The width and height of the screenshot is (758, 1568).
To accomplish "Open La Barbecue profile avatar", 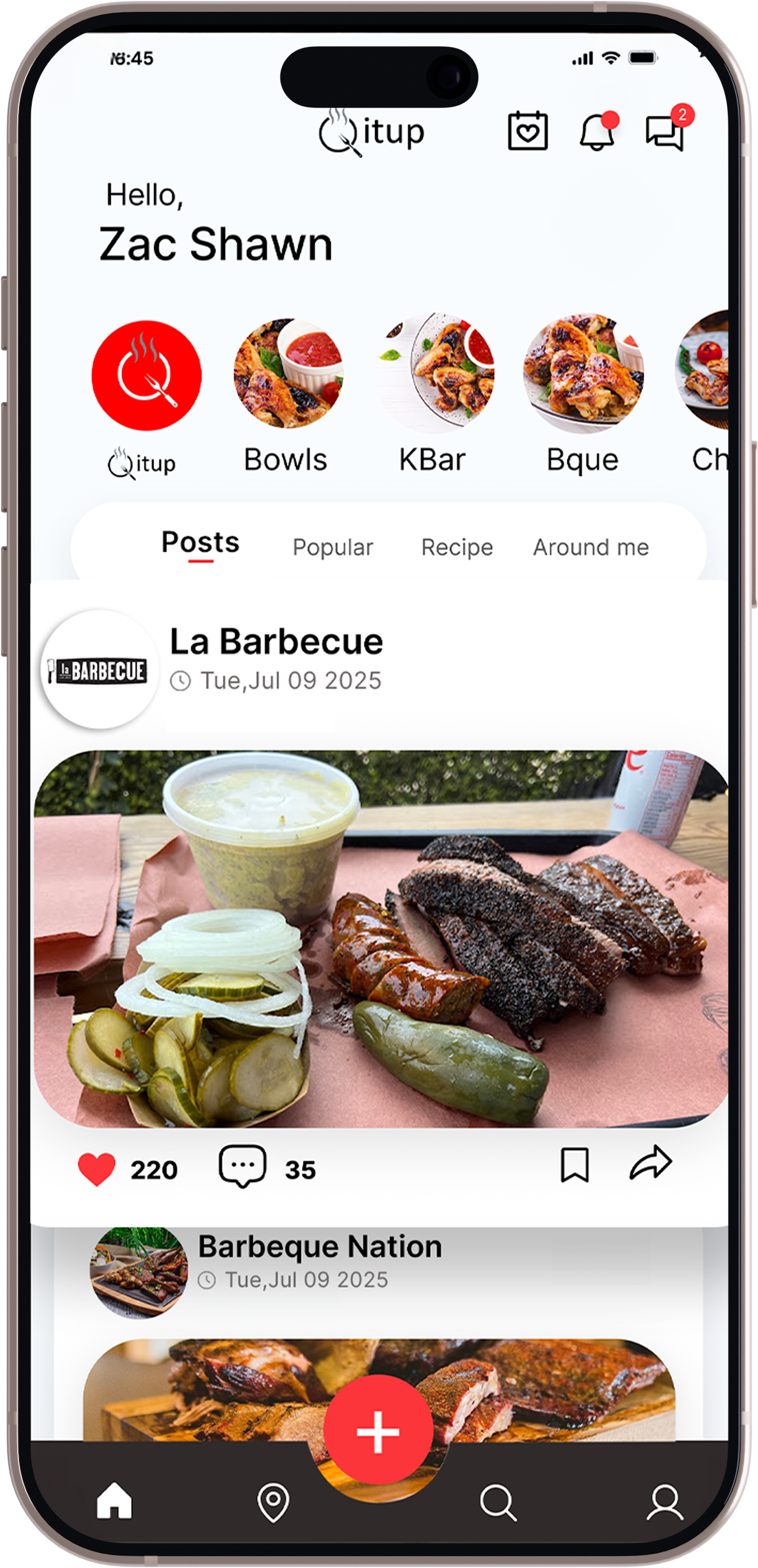I will pyautogui.click(x=100, y=670).
